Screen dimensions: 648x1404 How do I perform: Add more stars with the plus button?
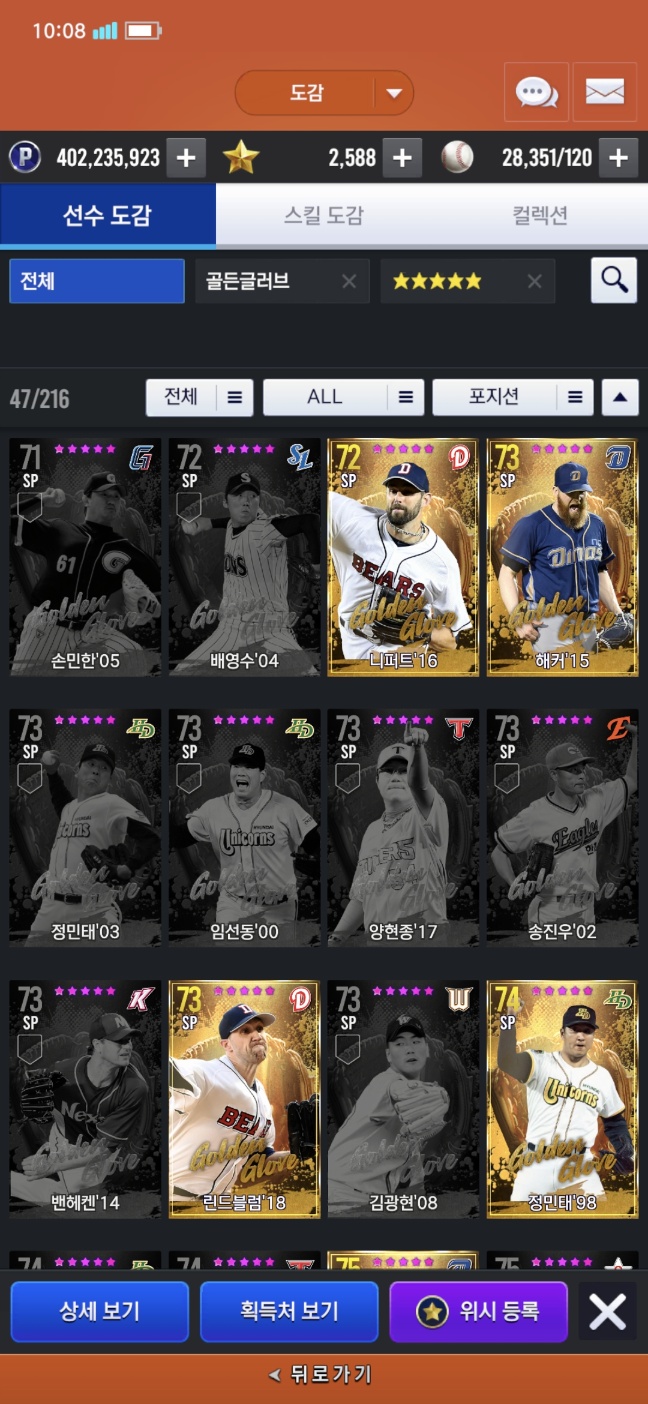[402, 157]
